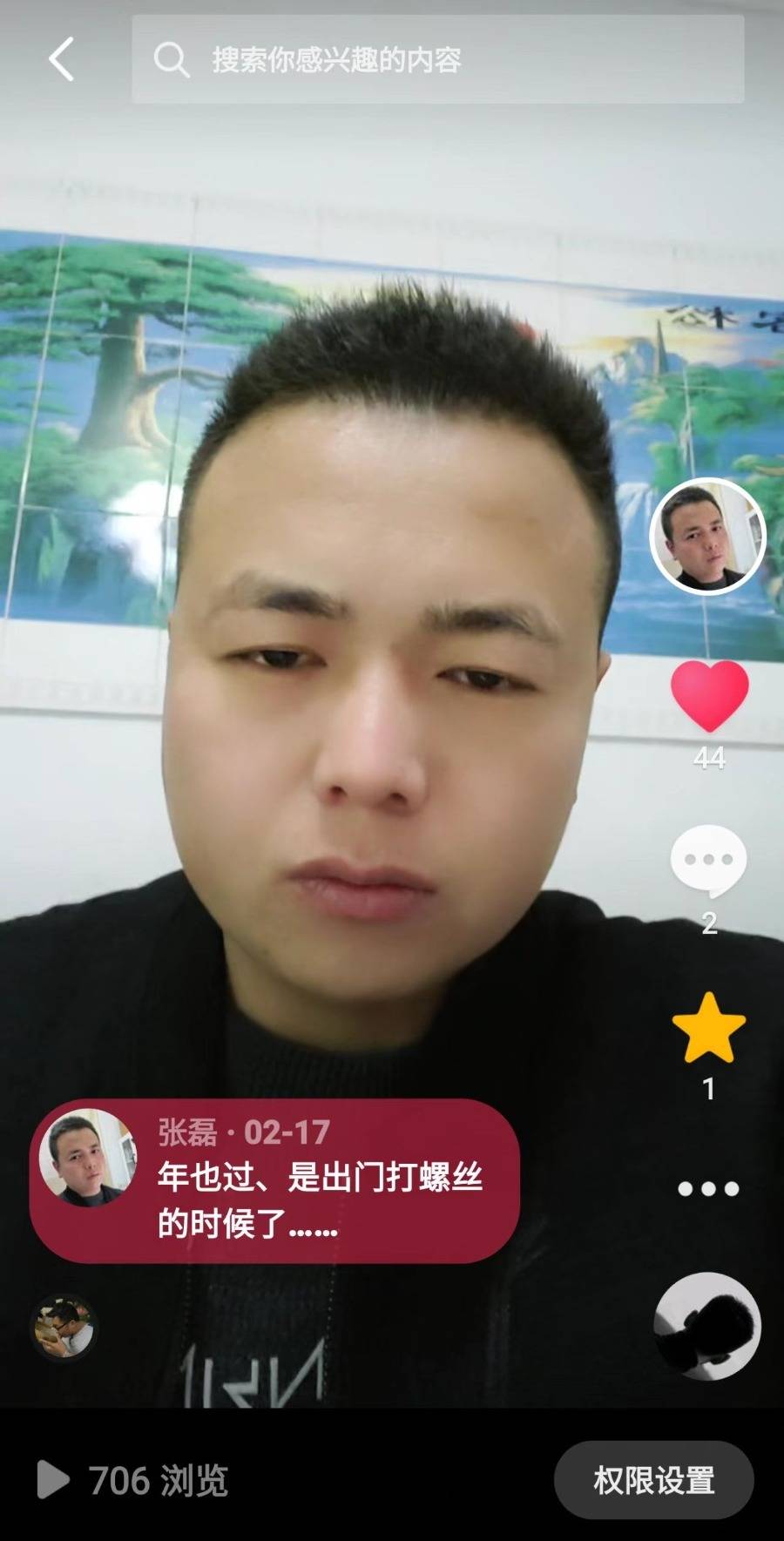Open the comments bubble icon
This screenshot has height=1541, width=784.
[708, 862]
